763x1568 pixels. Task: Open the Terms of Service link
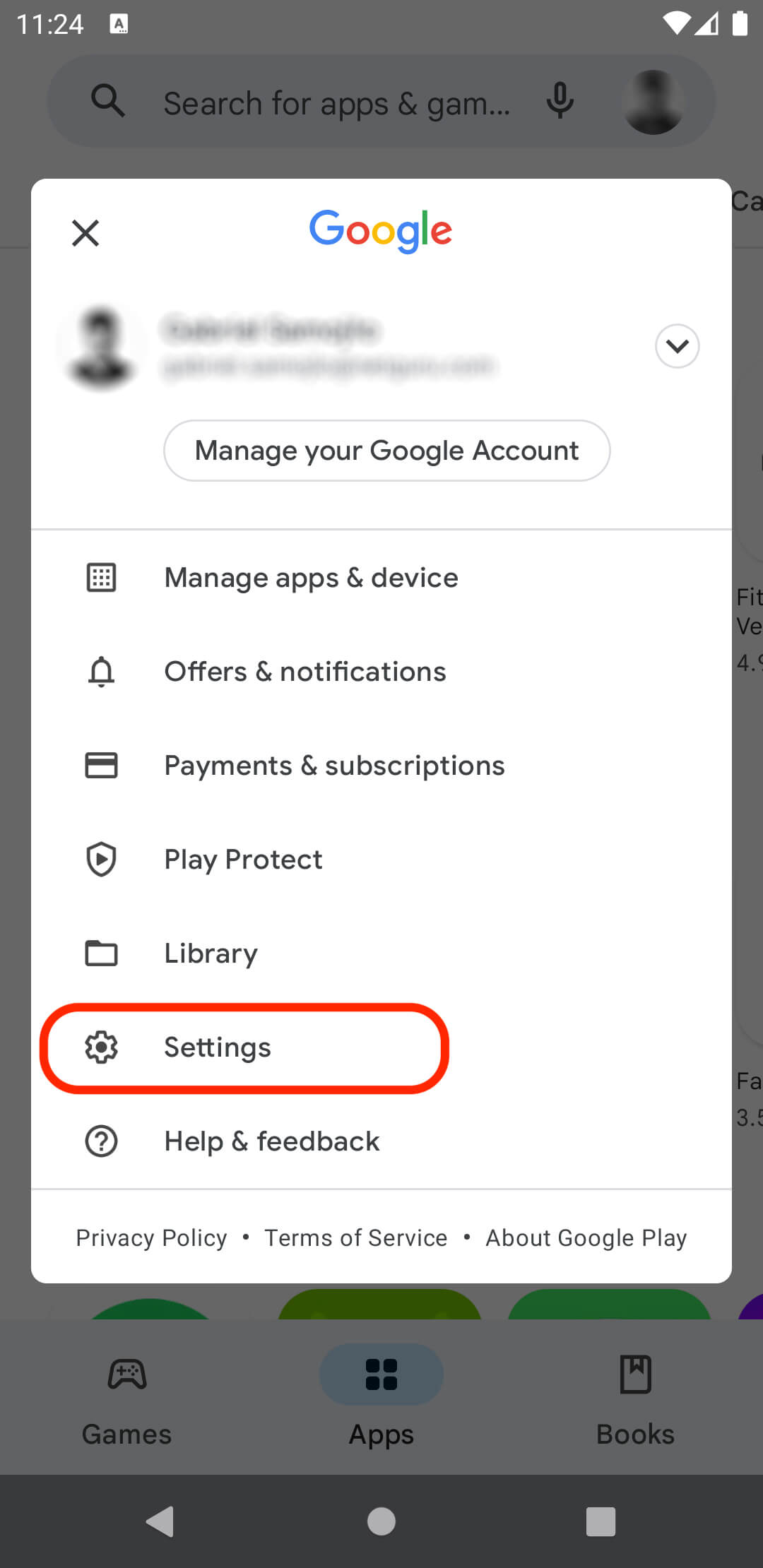point(356,1237)
